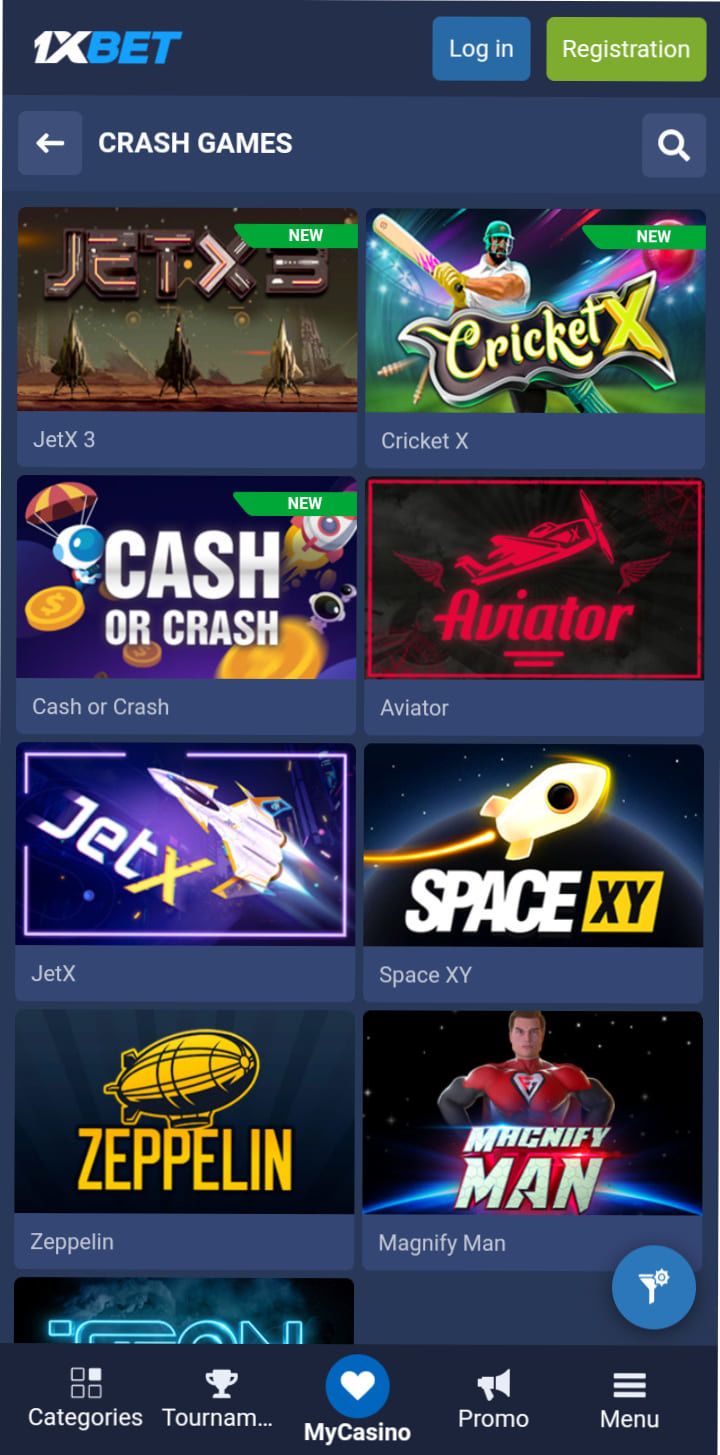Go to the Tournaments tab

click(x=218, y=1398)
